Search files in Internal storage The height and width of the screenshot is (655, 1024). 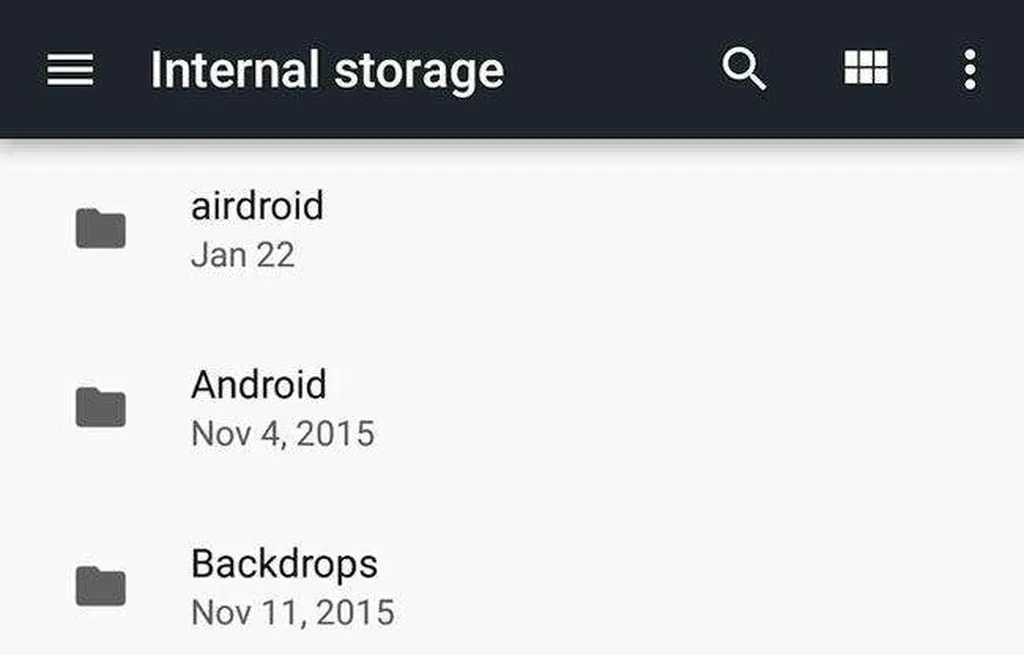(743, 70)
